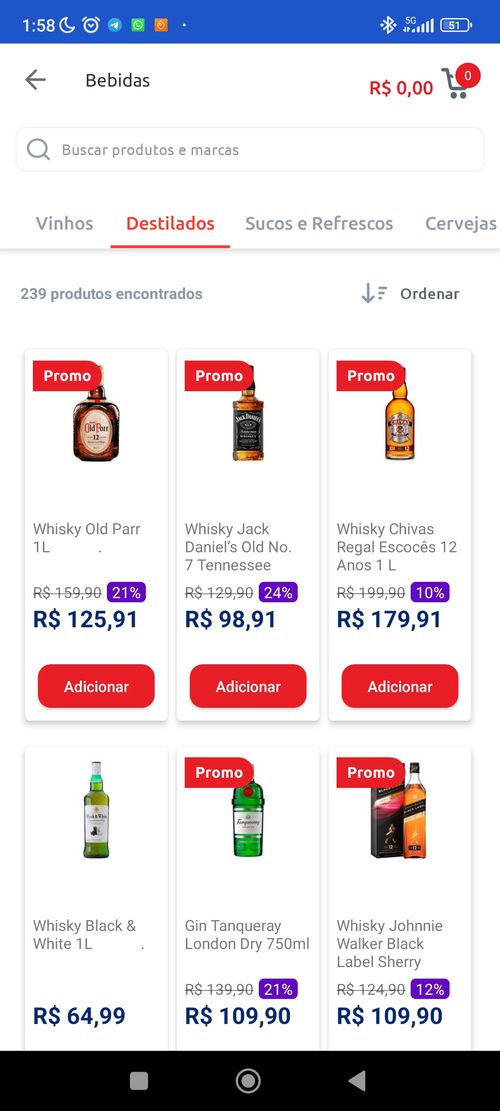This screenshot has width=500, height=1111.
Task: Open the Ordenar sort options
Action: point(411,293)
